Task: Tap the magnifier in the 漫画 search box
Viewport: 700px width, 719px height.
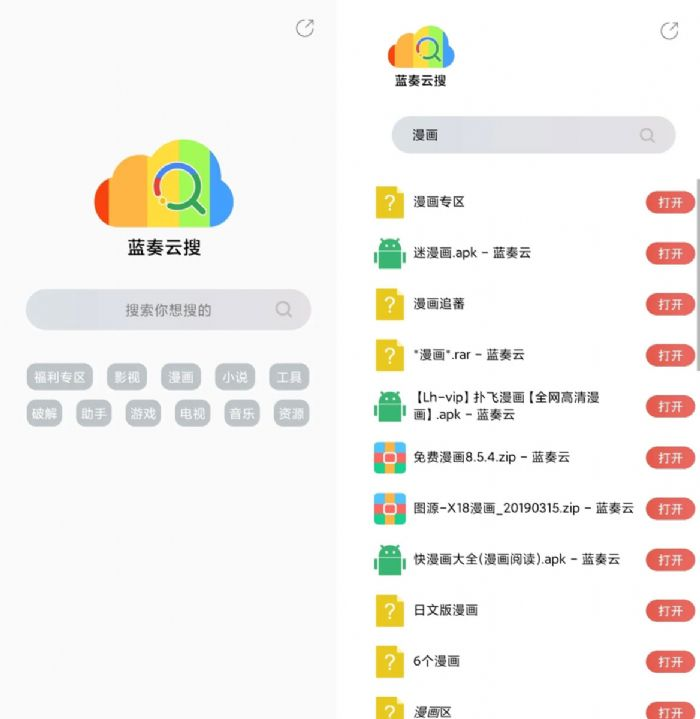Action: [x=647, y=135]
